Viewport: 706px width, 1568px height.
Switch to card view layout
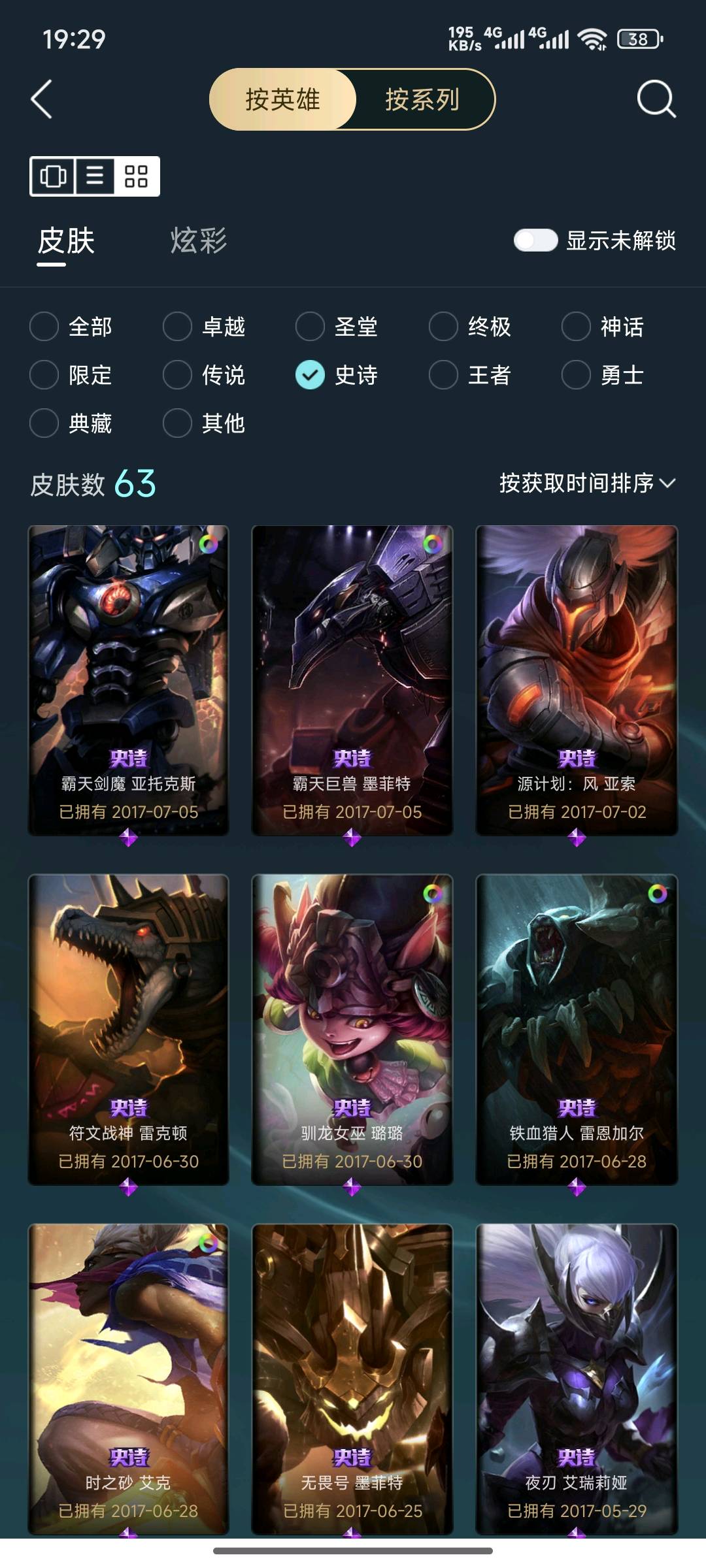click(54, 176)
